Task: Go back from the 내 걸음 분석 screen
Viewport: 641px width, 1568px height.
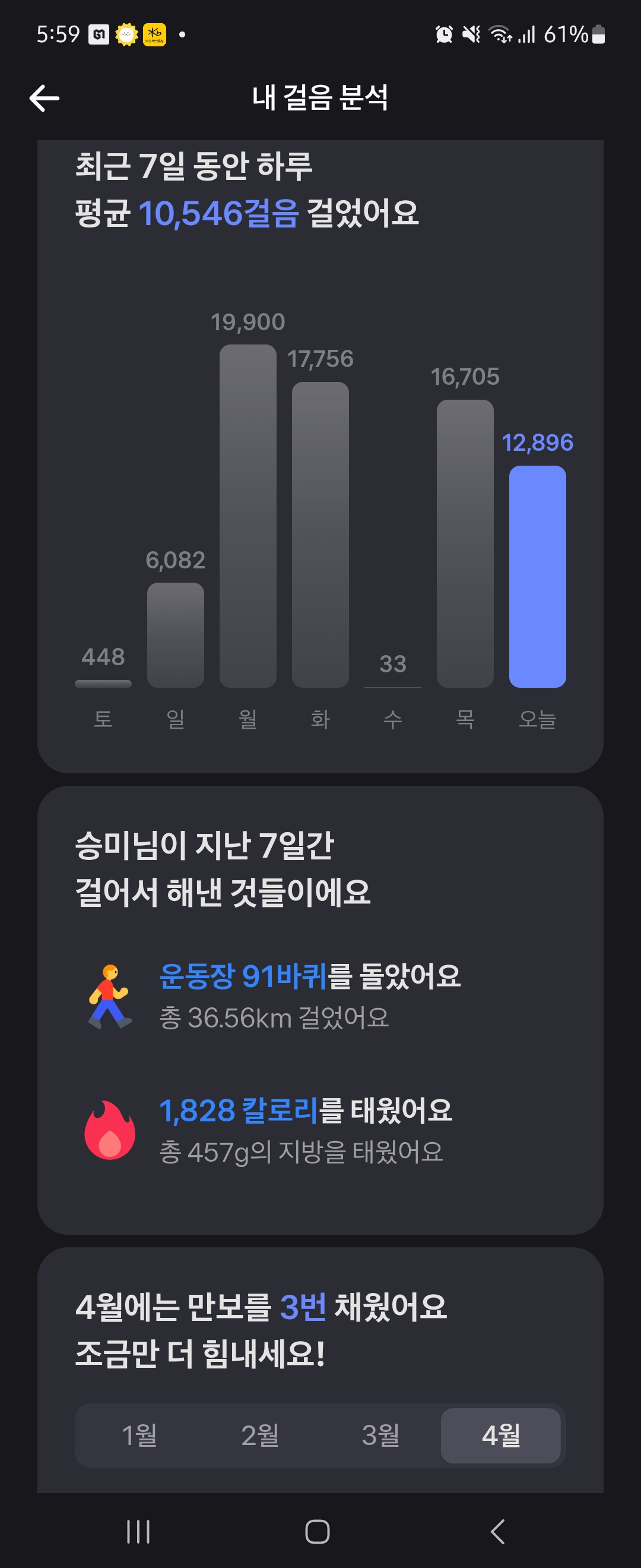Action: click(x=45, y=98)
